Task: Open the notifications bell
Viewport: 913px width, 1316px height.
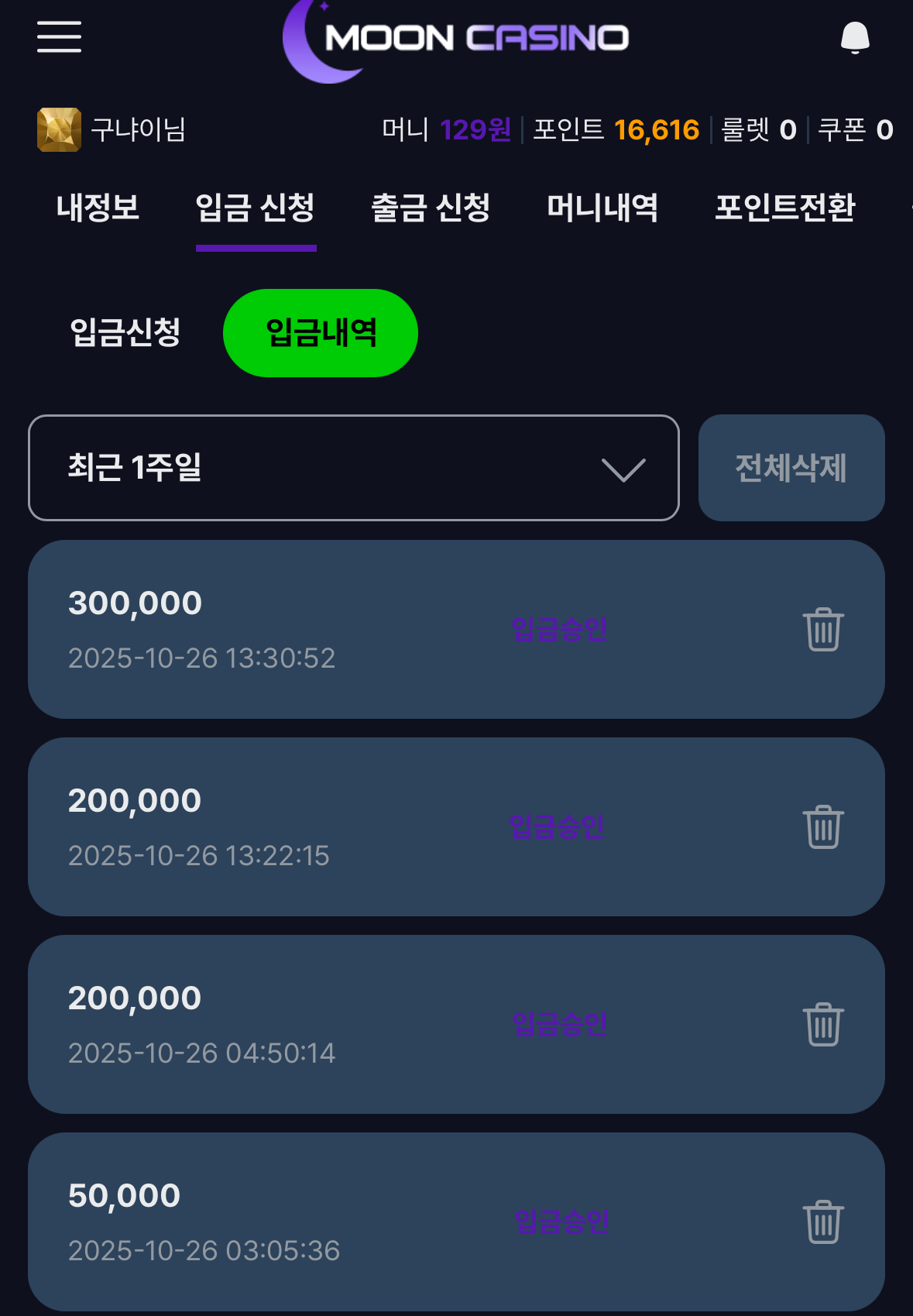Action: point(855,37)
